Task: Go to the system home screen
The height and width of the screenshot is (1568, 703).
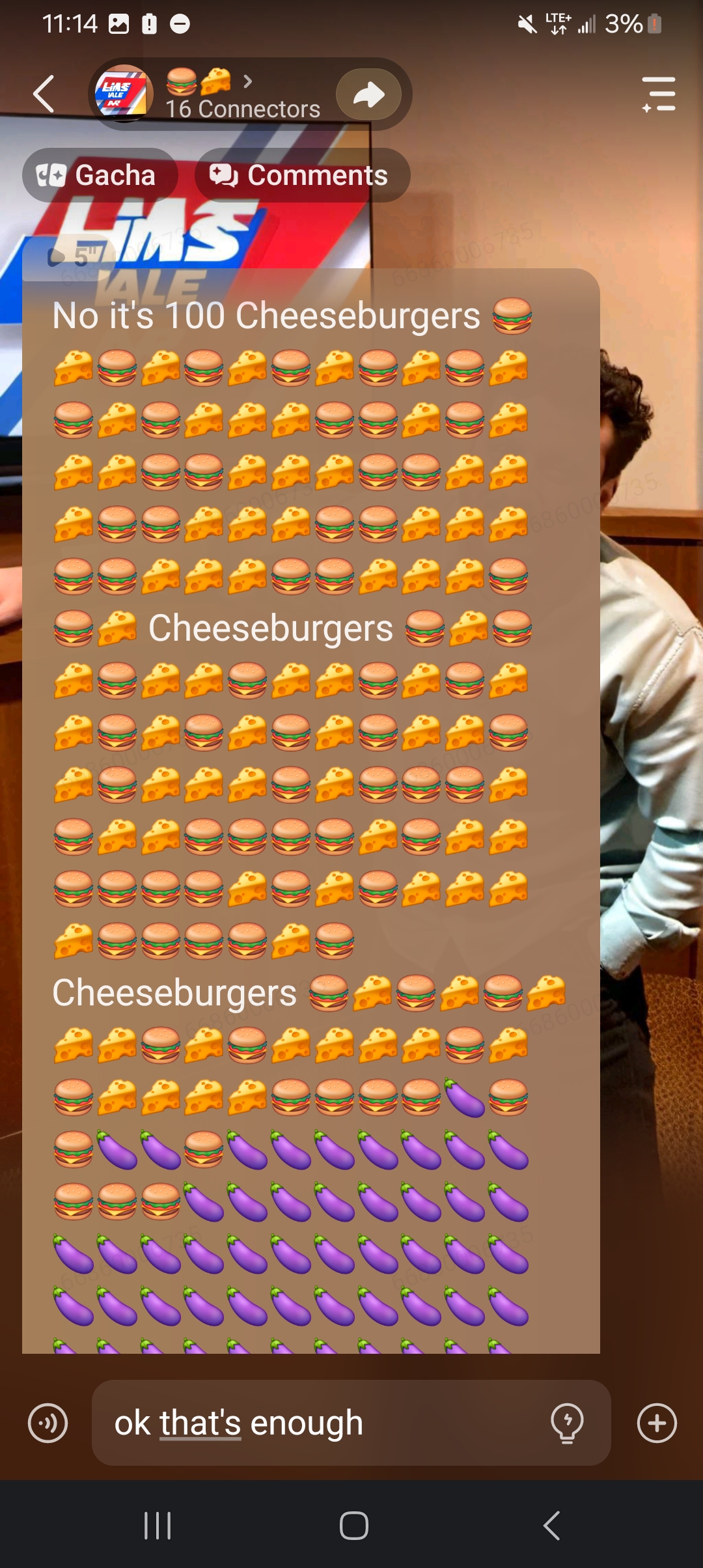Action: point(353,1525)
